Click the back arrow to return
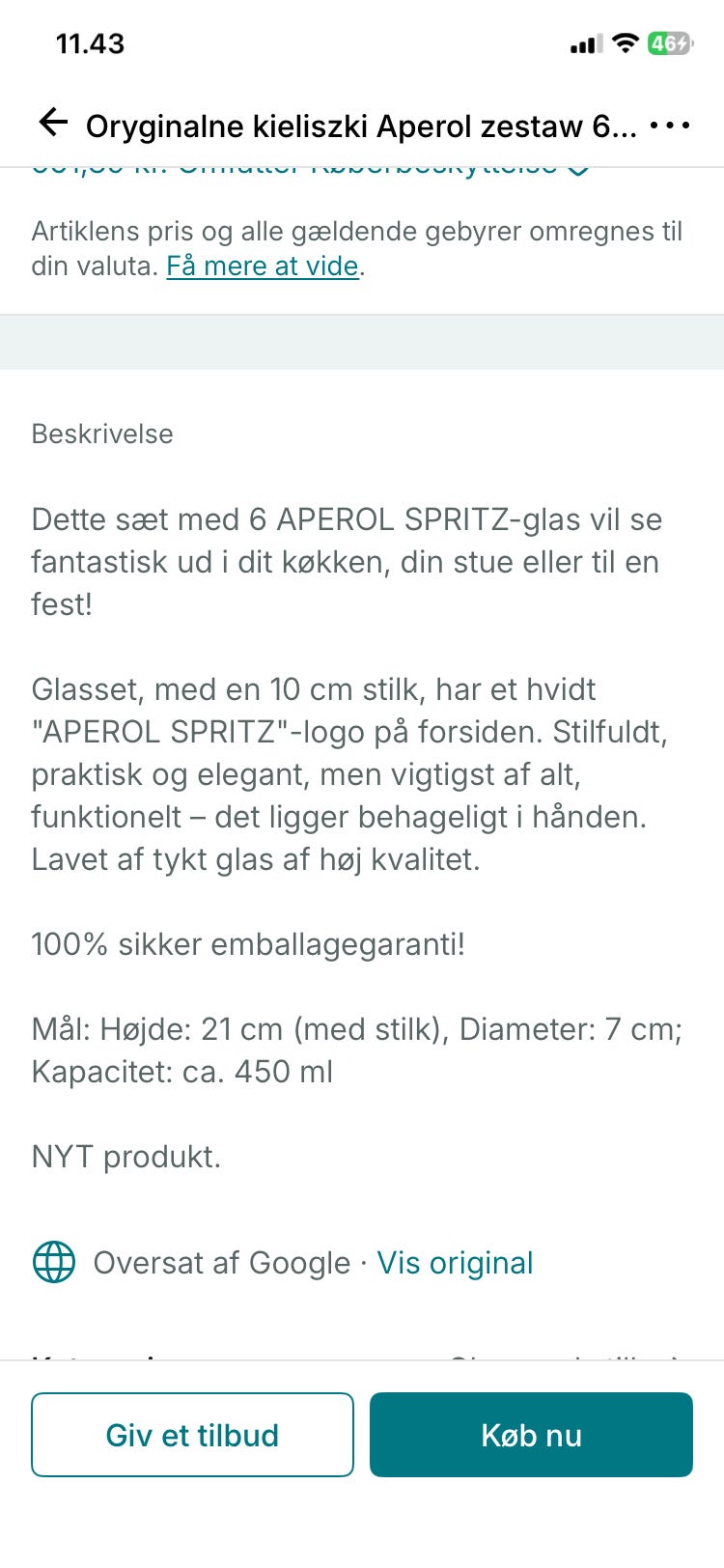 (51, 124)
